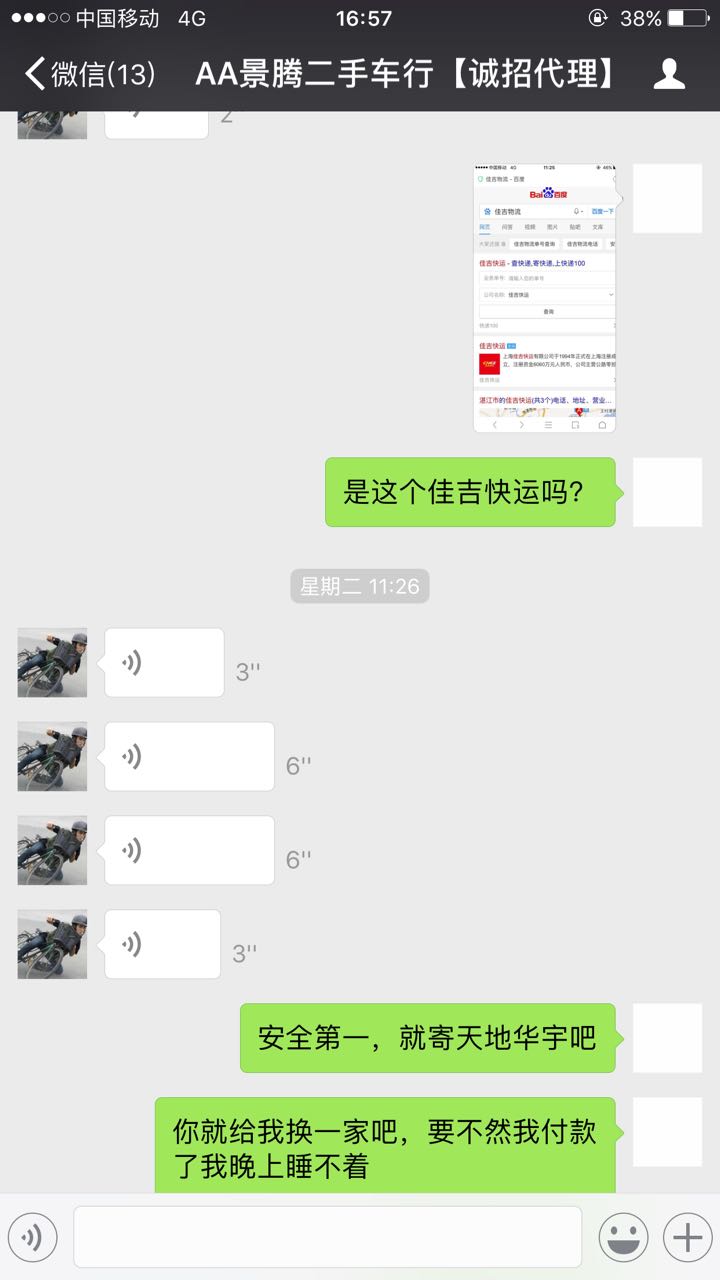
Task: Play the first 3-second voice message
Action: point(164,662)
